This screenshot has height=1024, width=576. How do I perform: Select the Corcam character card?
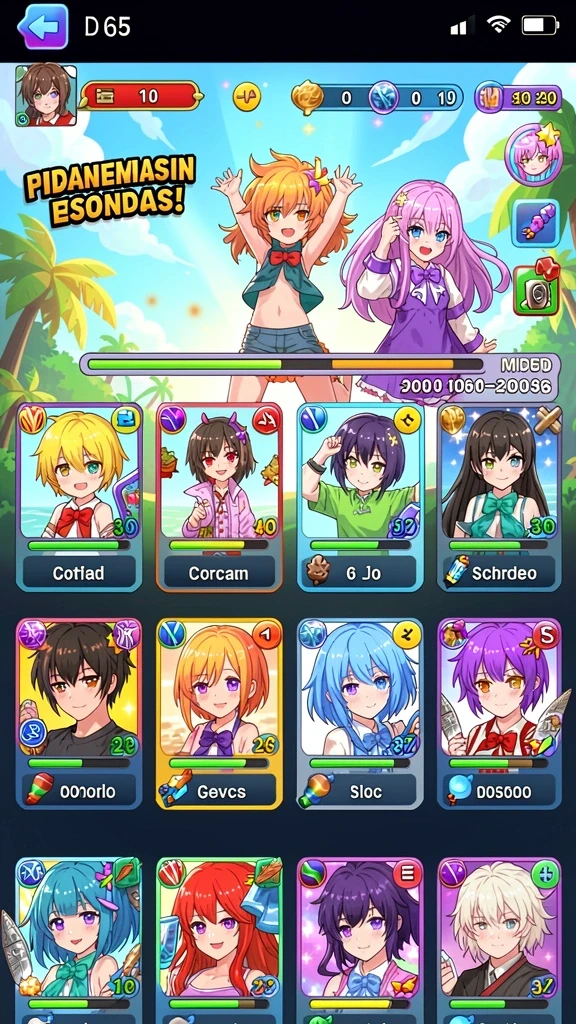[219, 497]
